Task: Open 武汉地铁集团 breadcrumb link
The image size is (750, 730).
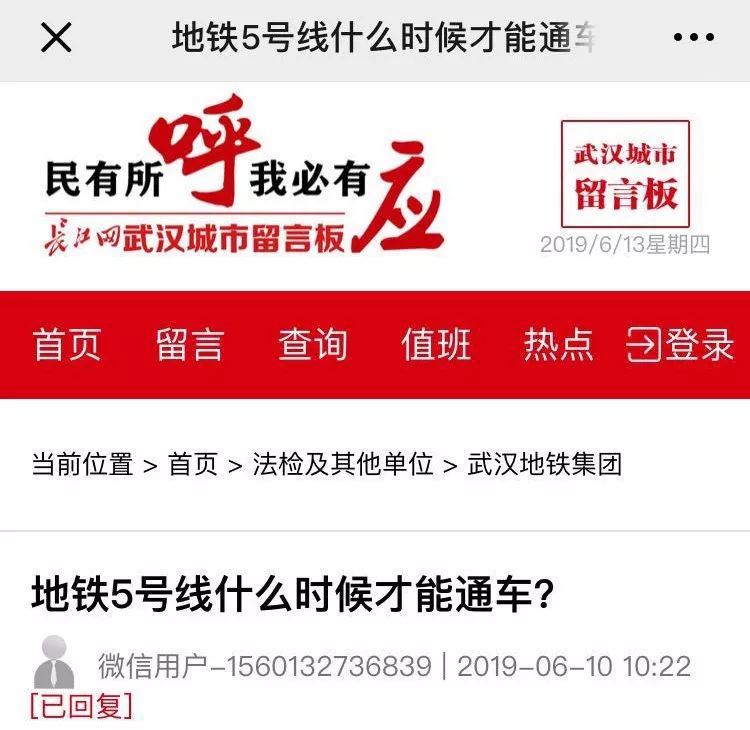Action: [545, 465]
